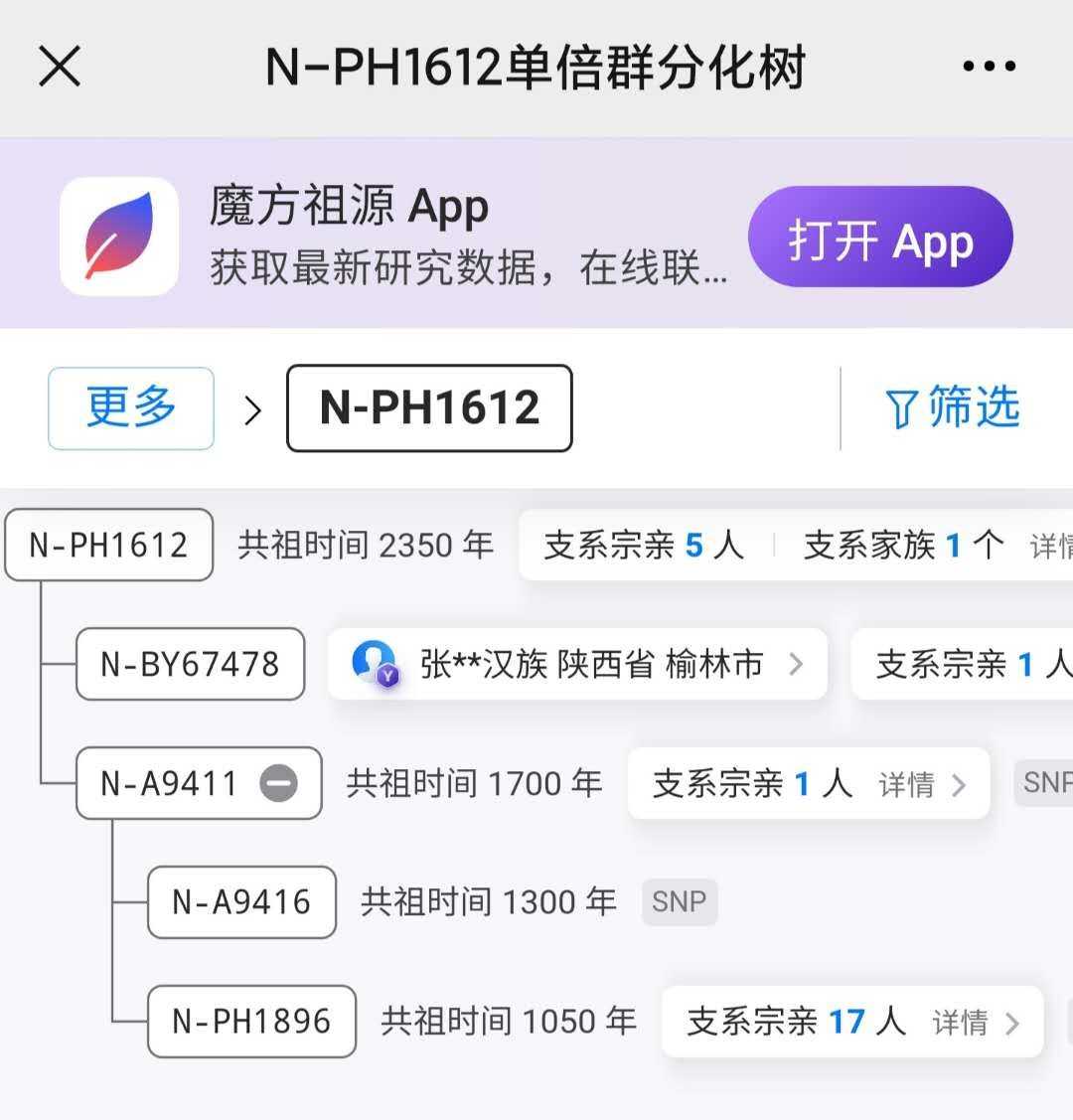Close the N-PH1612 page
The height and width of the screenshot is (1120, 1073).
point(60,68)
